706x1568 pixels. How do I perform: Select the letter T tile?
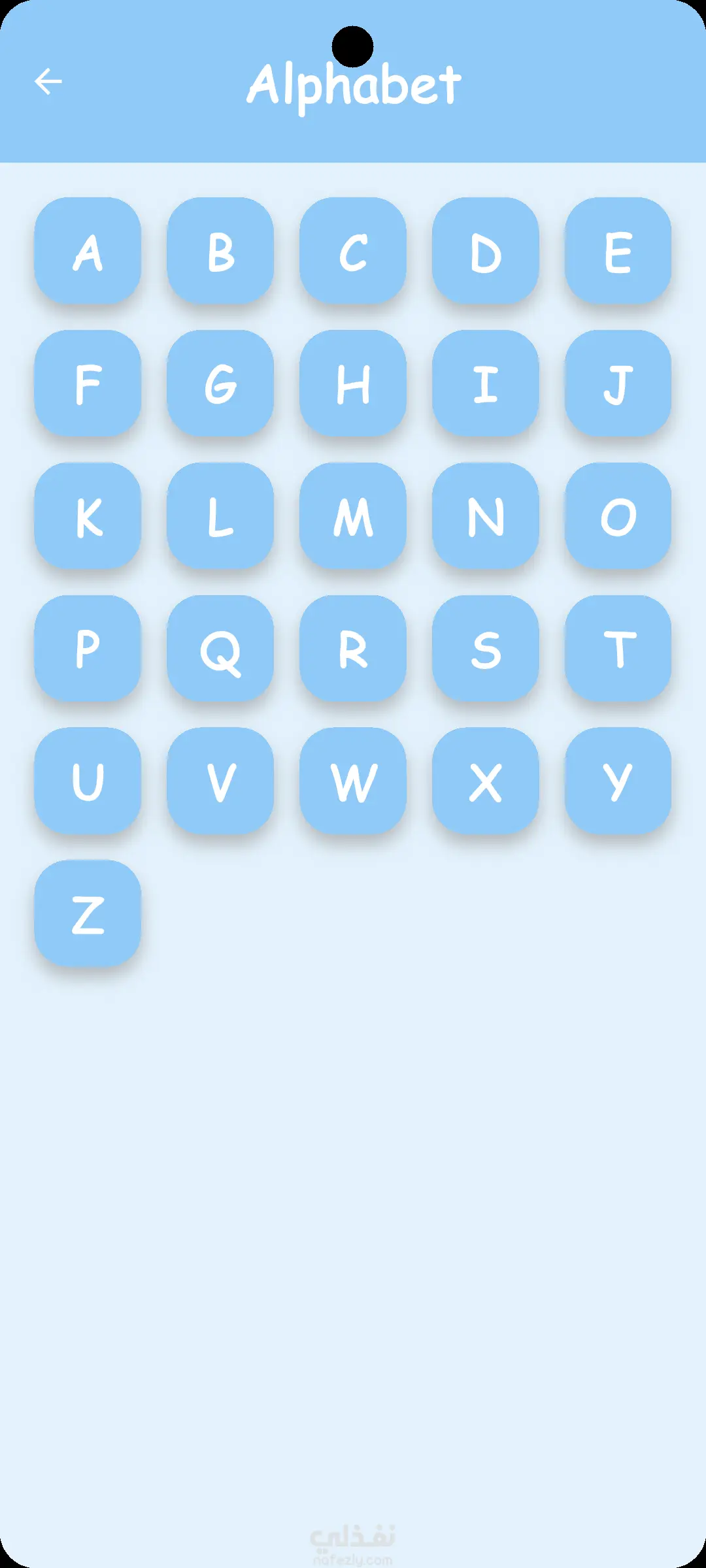click(618, 649)
